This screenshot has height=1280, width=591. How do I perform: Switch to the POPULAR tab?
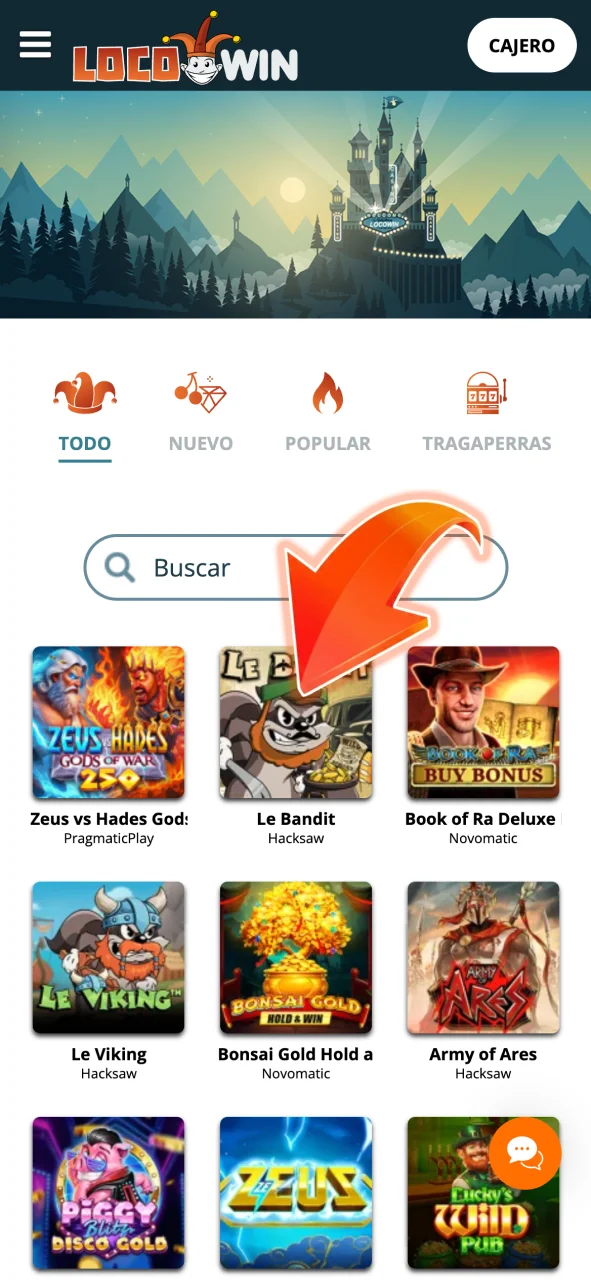click(328, 413)
